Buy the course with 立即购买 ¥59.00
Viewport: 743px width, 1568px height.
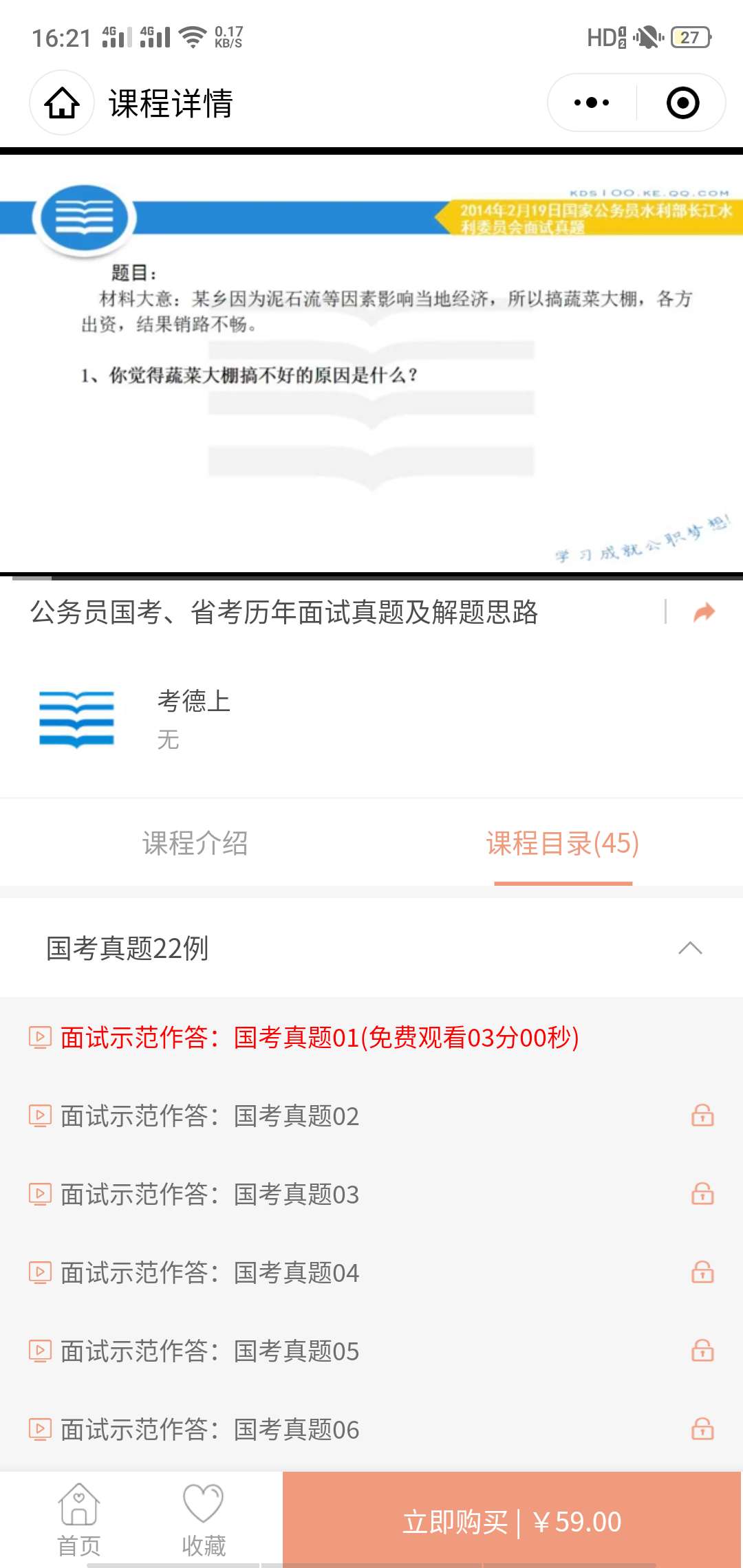[x=512, y=1521]
